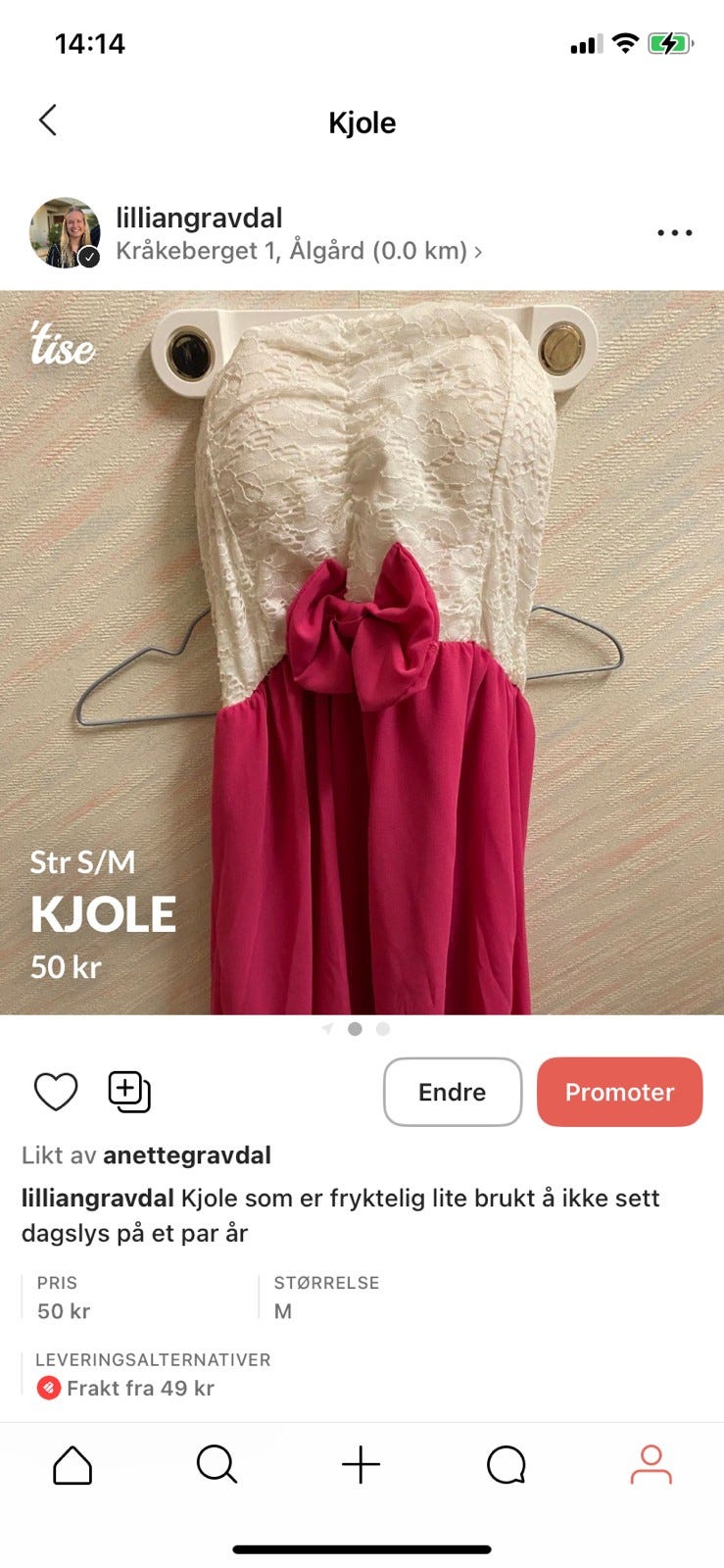This screenshot has height=1568, width=724.
Task: Like the dress listing with the heart icon
Action: coord(55,1091)
